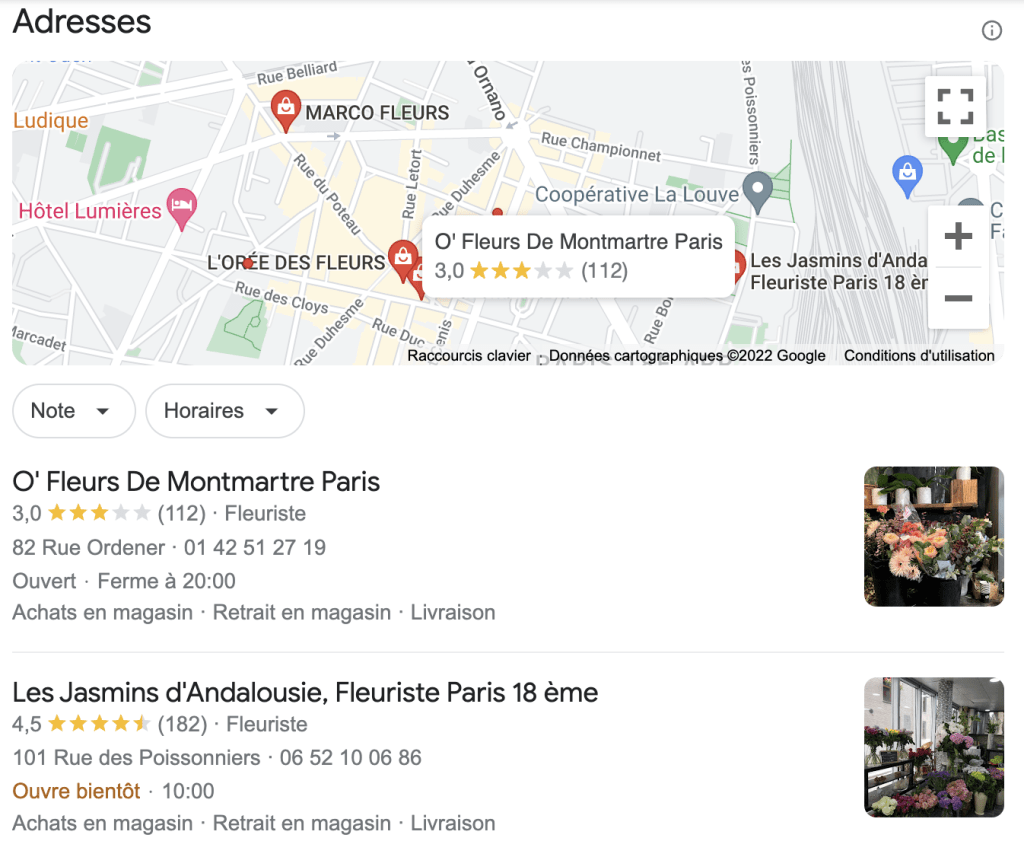Expand the map to fullscreen
The height and width of the screenshot is (857, 1024).
[x=955, y=106]
